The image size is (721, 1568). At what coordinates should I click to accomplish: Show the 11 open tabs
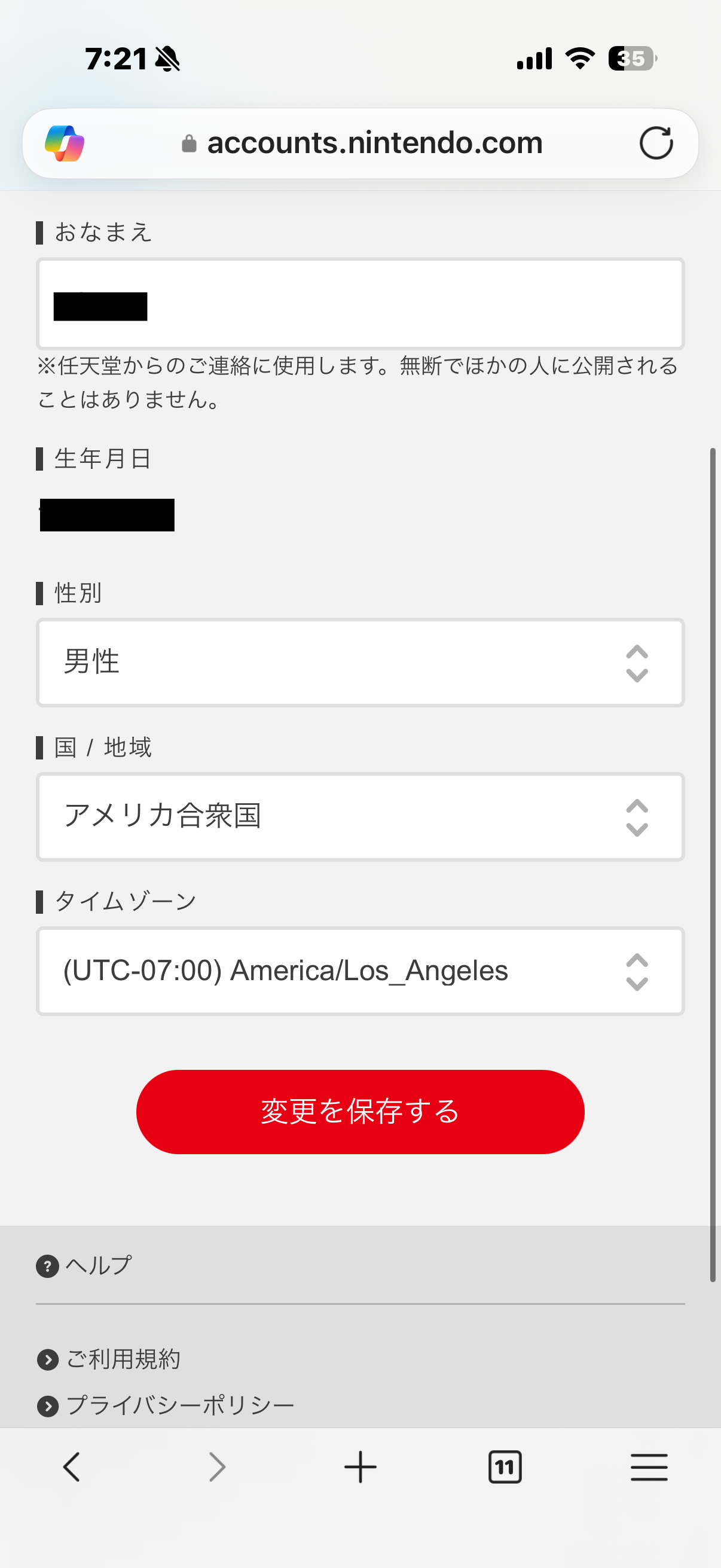[x=505, y=1466]
